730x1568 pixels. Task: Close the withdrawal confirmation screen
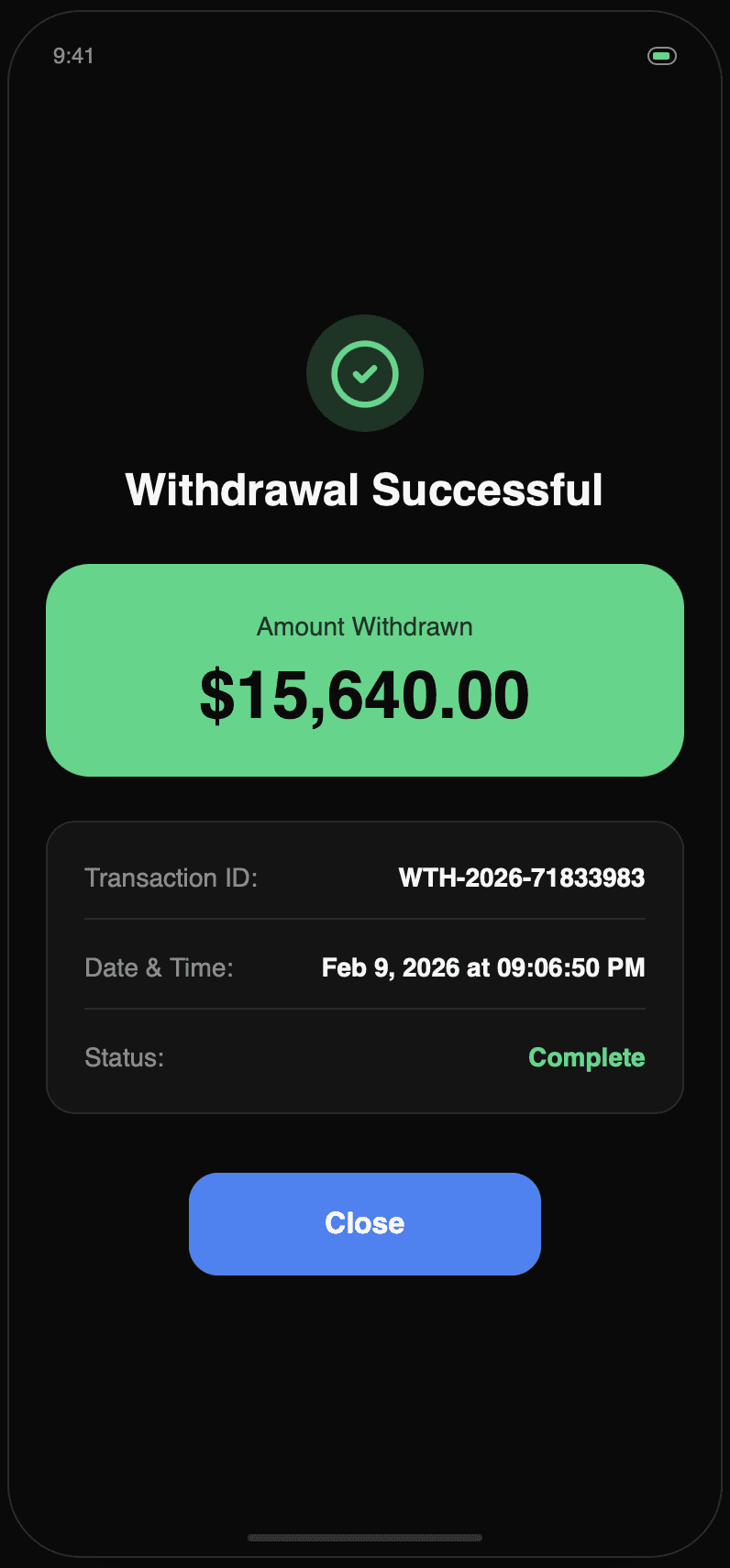coord(364,1223)
